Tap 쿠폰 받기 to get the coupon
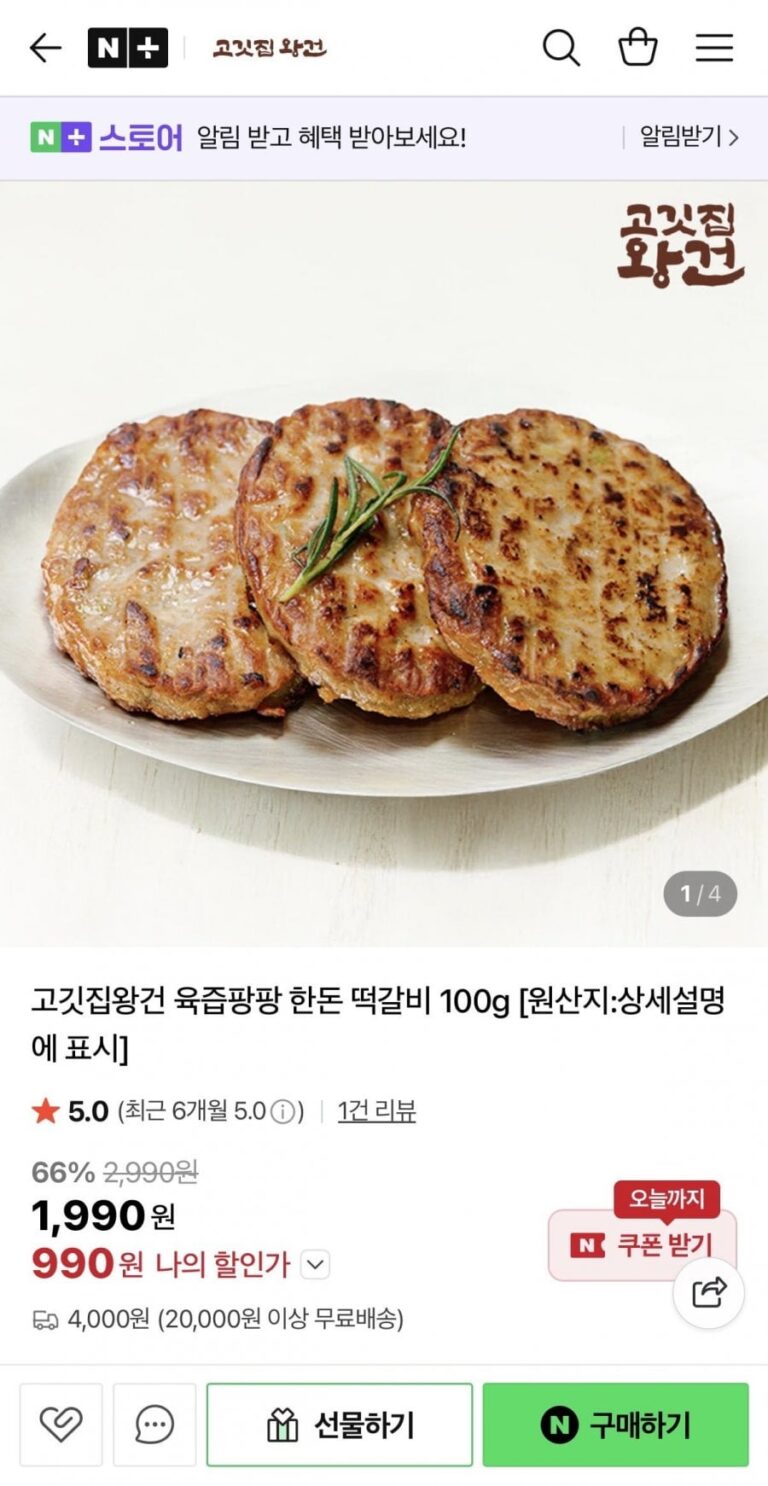Screen dimensions: 768x1486 point(642,1245)
